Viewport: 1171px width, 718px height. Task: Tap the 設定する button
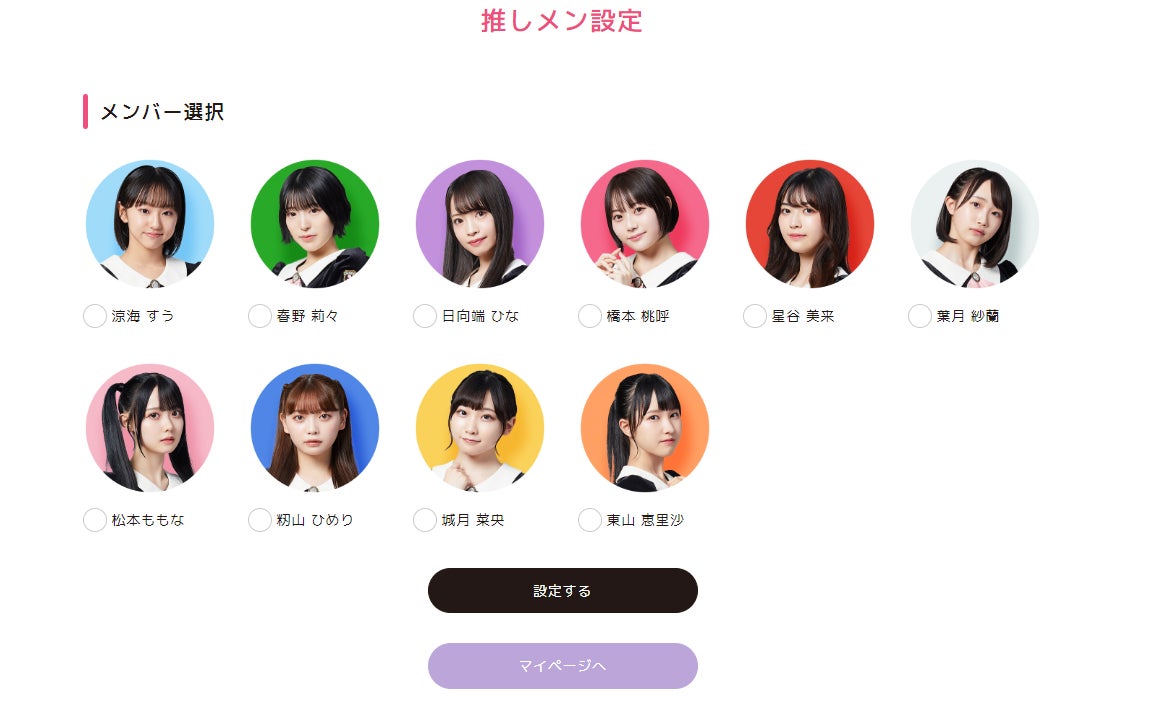(x=562, y=591)
